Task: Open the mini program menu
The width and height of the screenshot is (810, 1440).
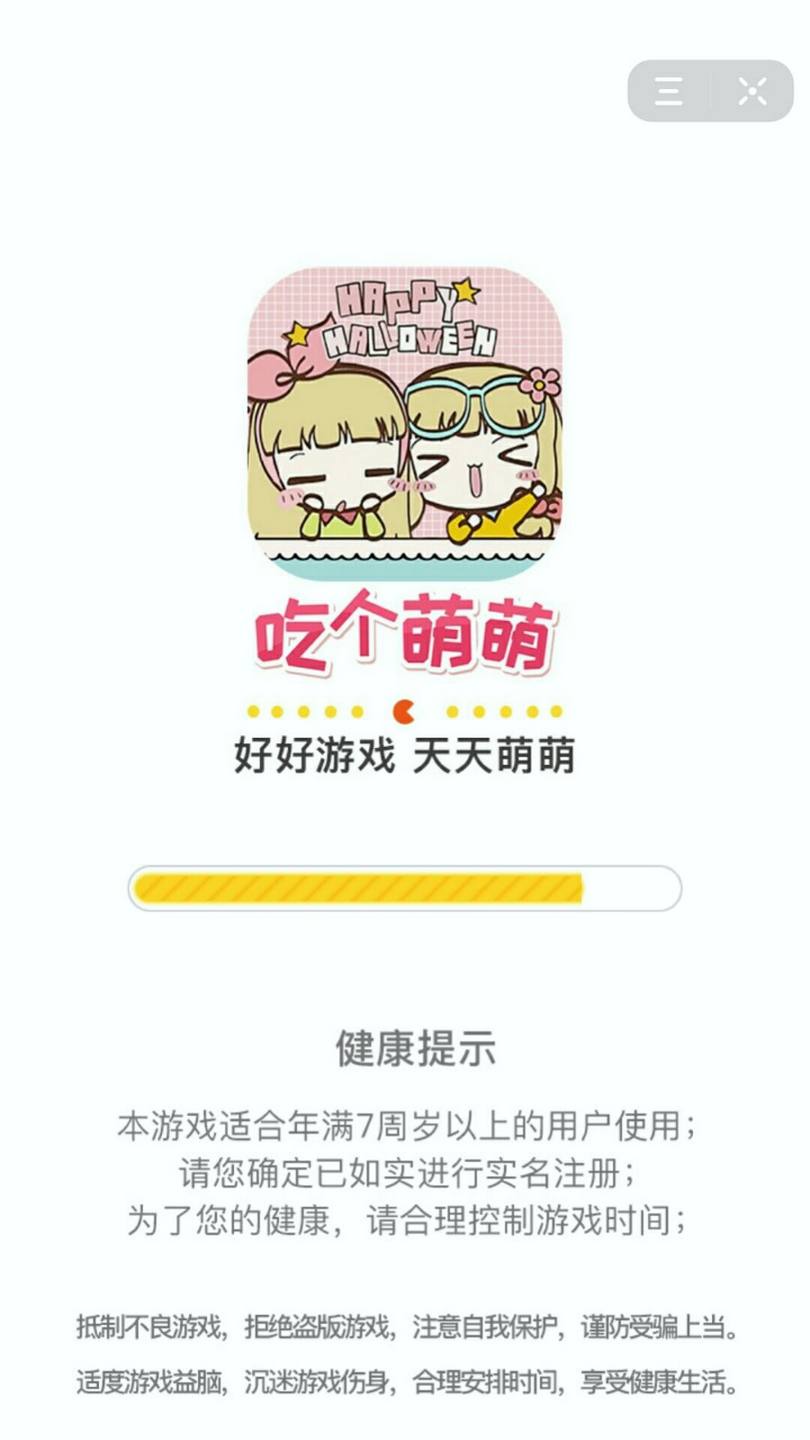Action: (x=669, y=91)
